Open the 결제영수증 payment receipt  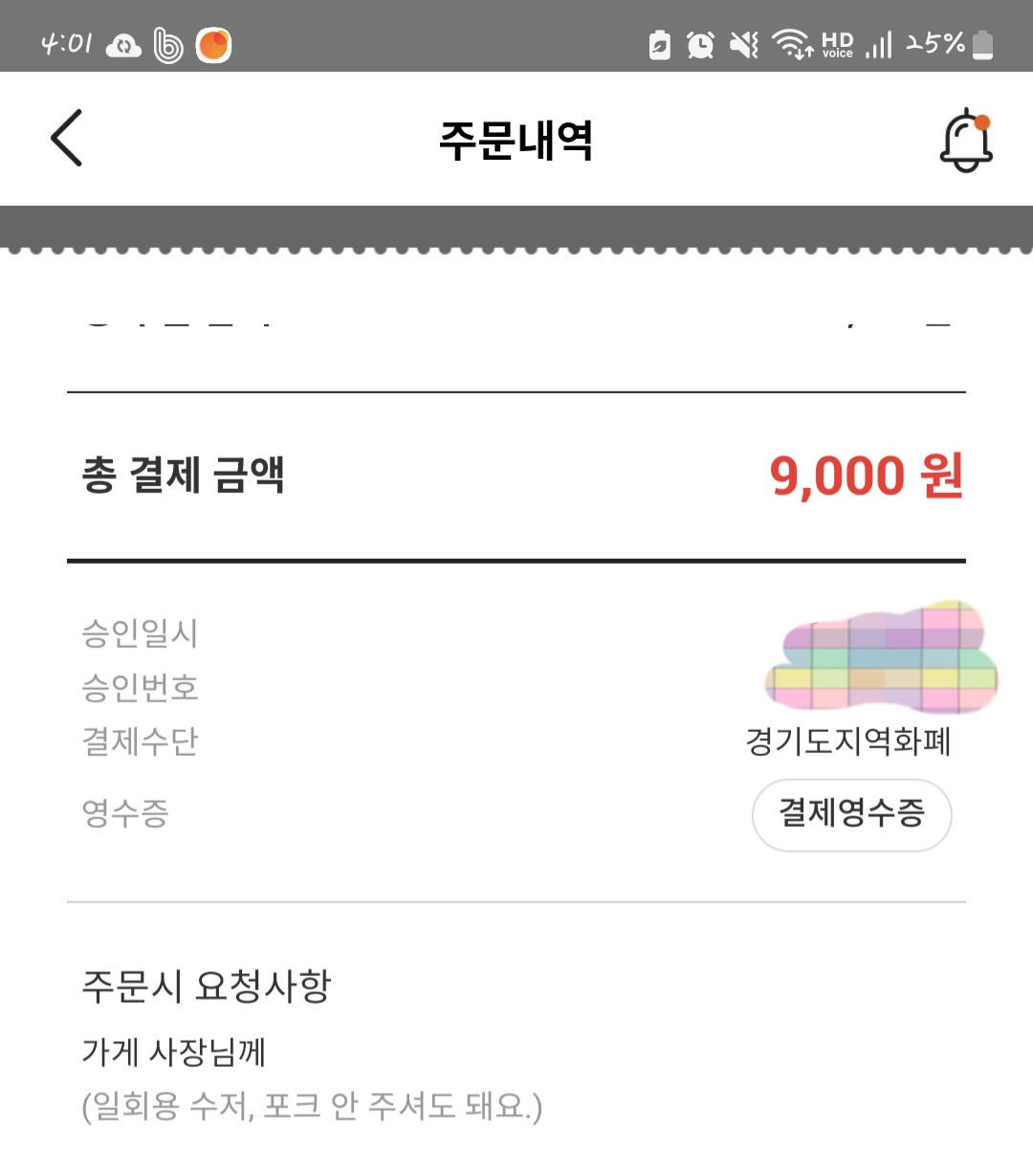(x=851, y=814)
